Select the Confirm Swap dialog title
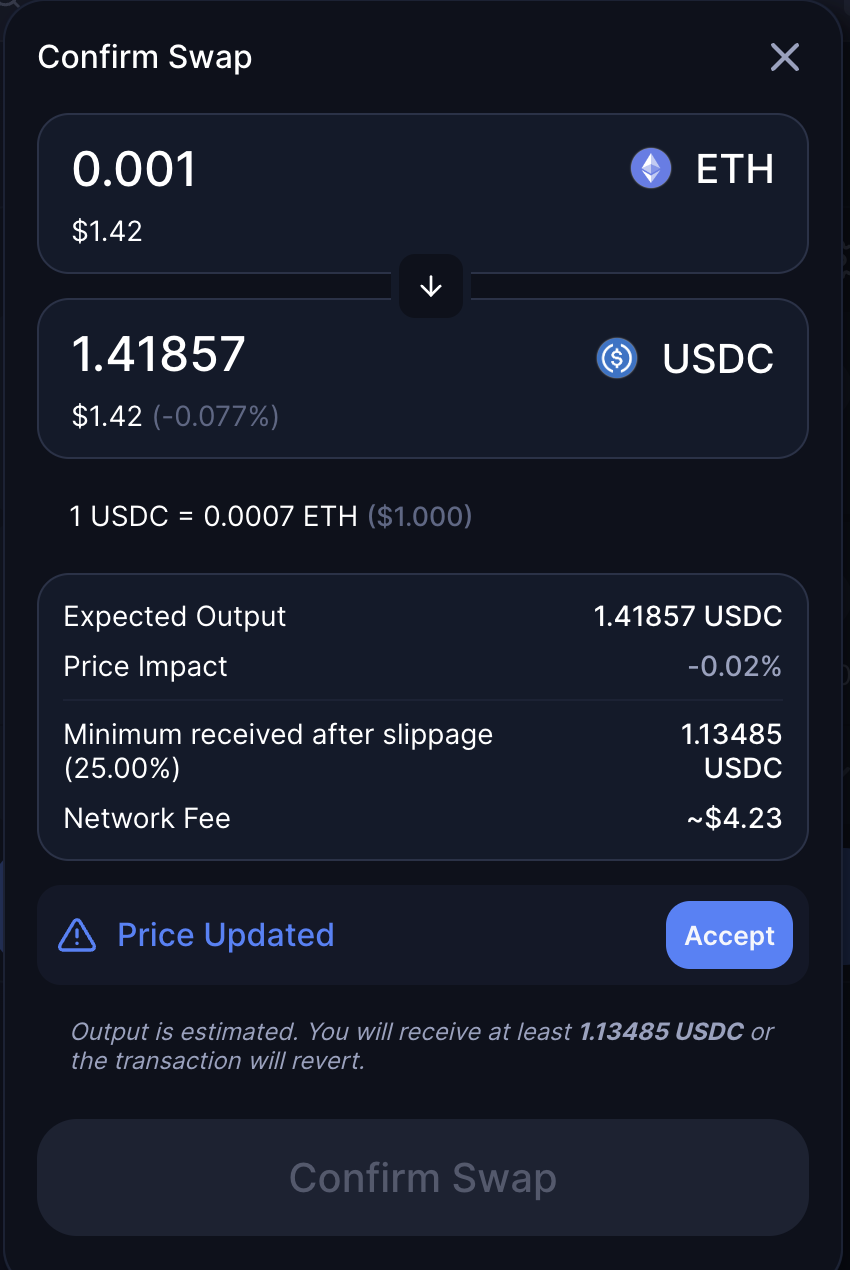This screenshot has width=850, height=1270. (x=145, y=57)
